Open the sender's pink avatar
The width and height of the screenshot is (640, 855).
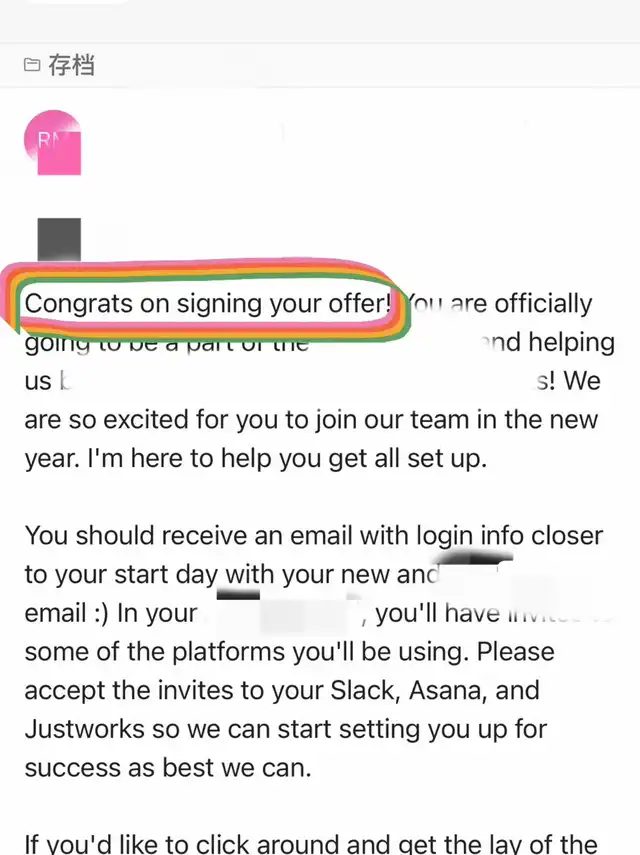[52, 142]
